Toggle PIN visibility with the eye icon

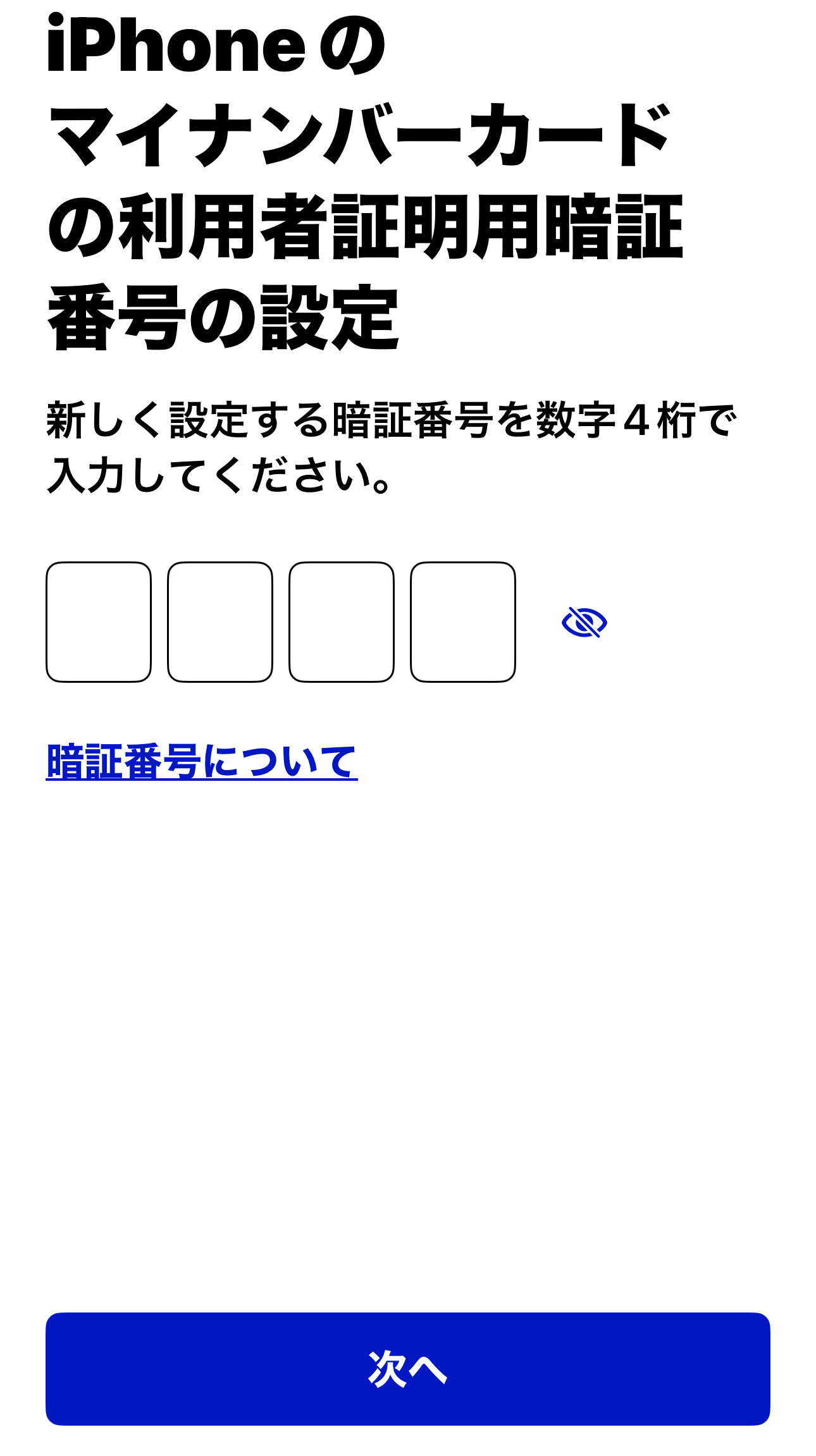pos(584,622)
